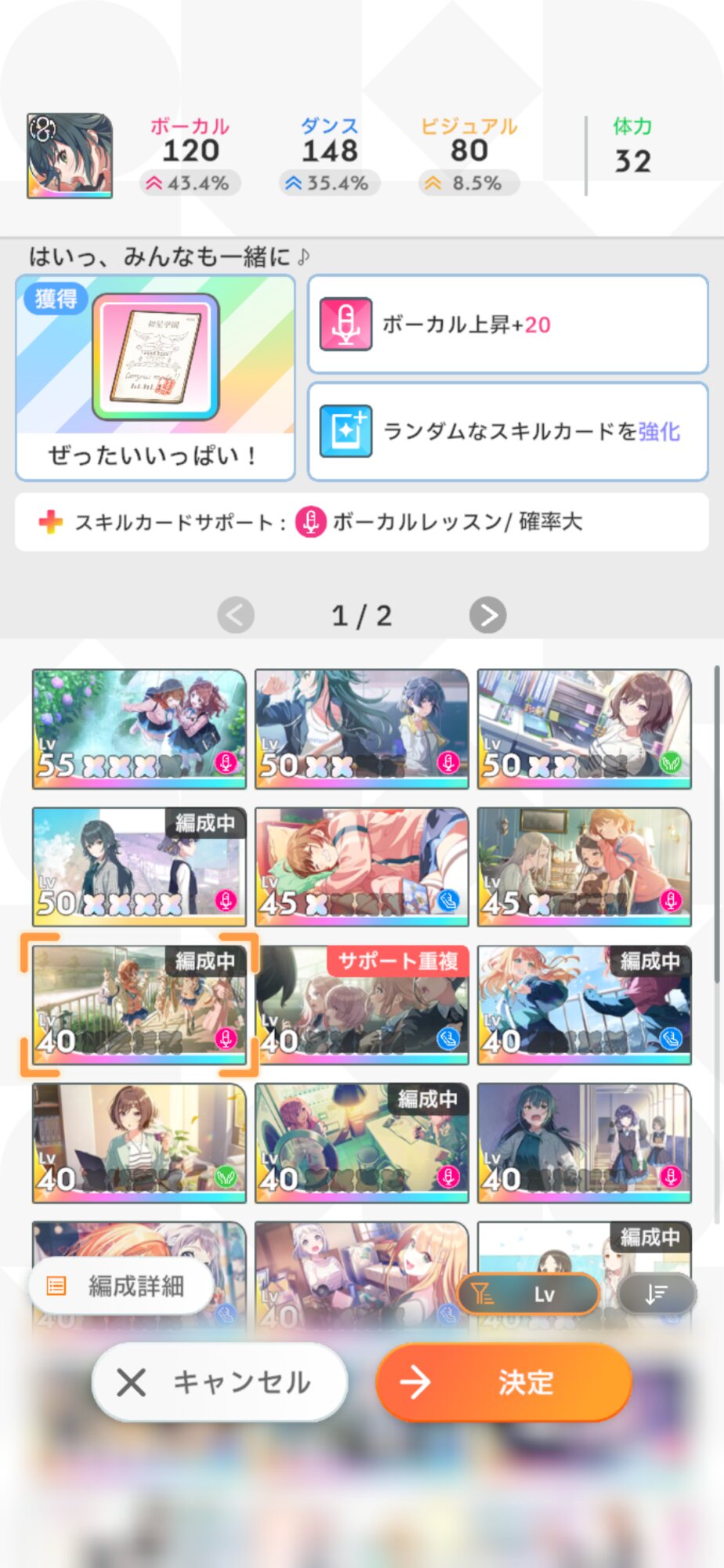Go to next support event page

coord(487,615)
